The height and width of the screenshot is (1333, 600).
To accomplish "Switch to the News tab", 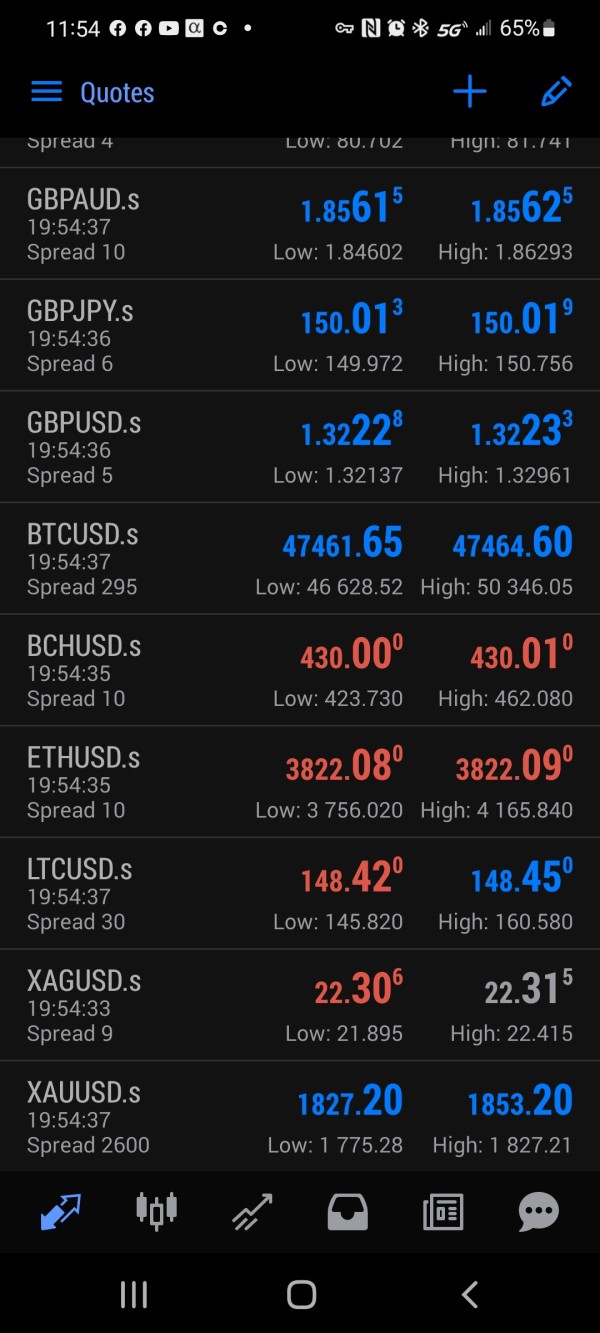I will tap(443, 1212).
